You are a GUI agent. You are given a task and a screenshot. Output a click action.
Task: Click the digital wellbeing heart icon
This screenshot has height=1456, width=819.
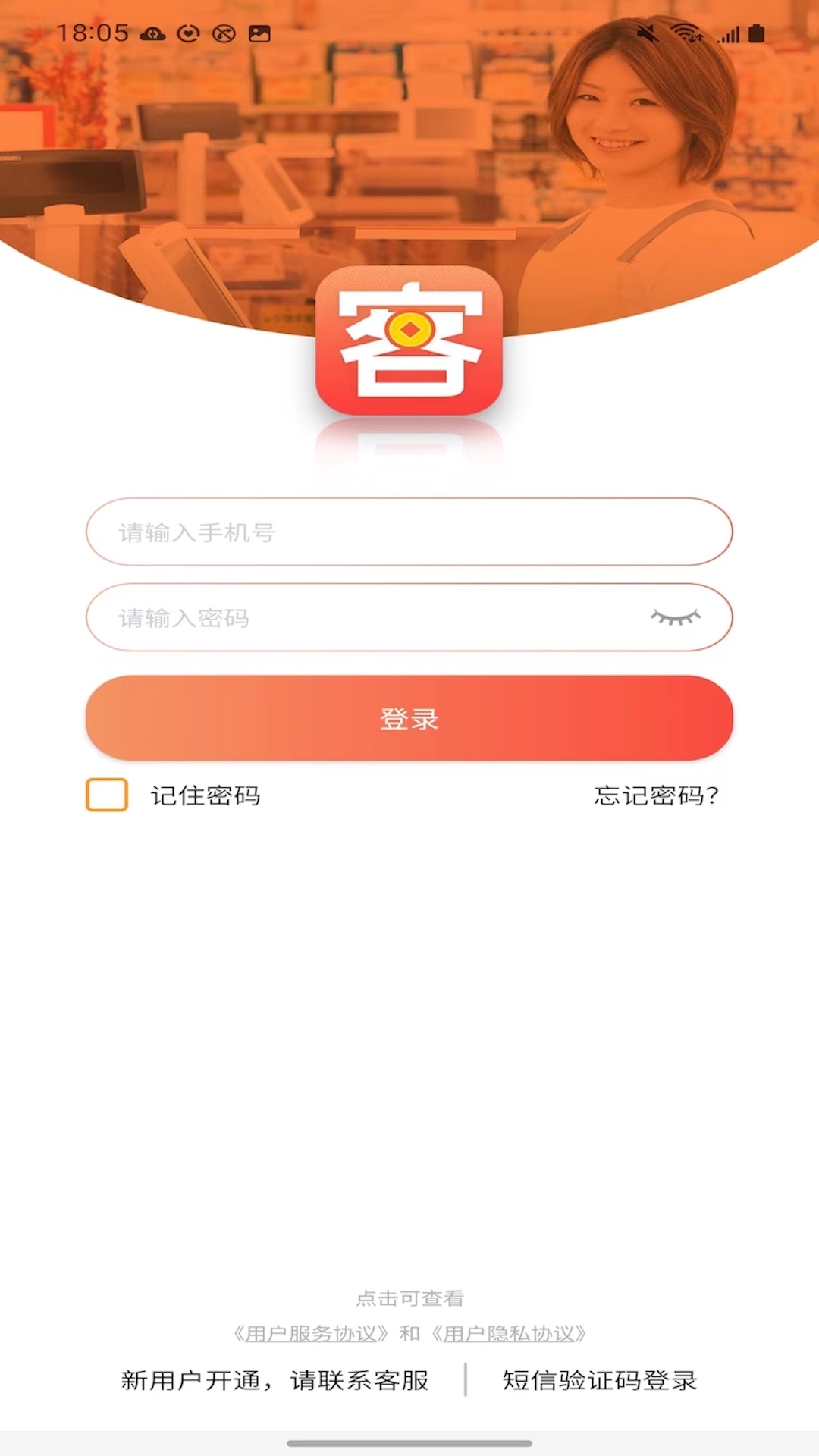187,34
